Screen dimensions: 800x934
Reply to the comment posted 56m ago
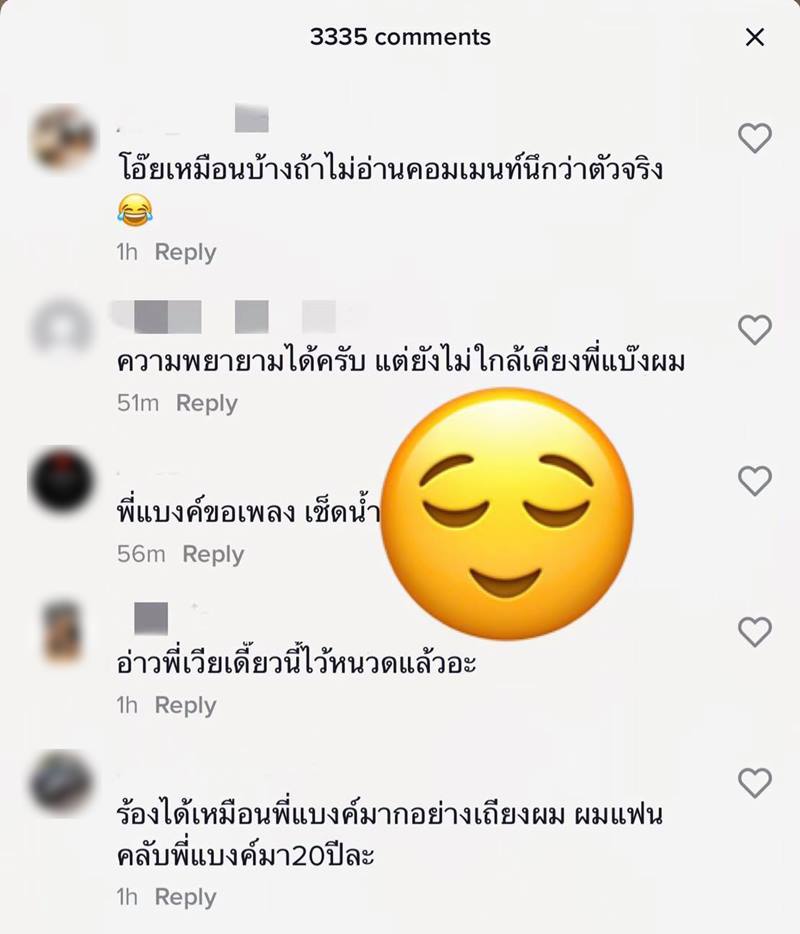[212, 554]
